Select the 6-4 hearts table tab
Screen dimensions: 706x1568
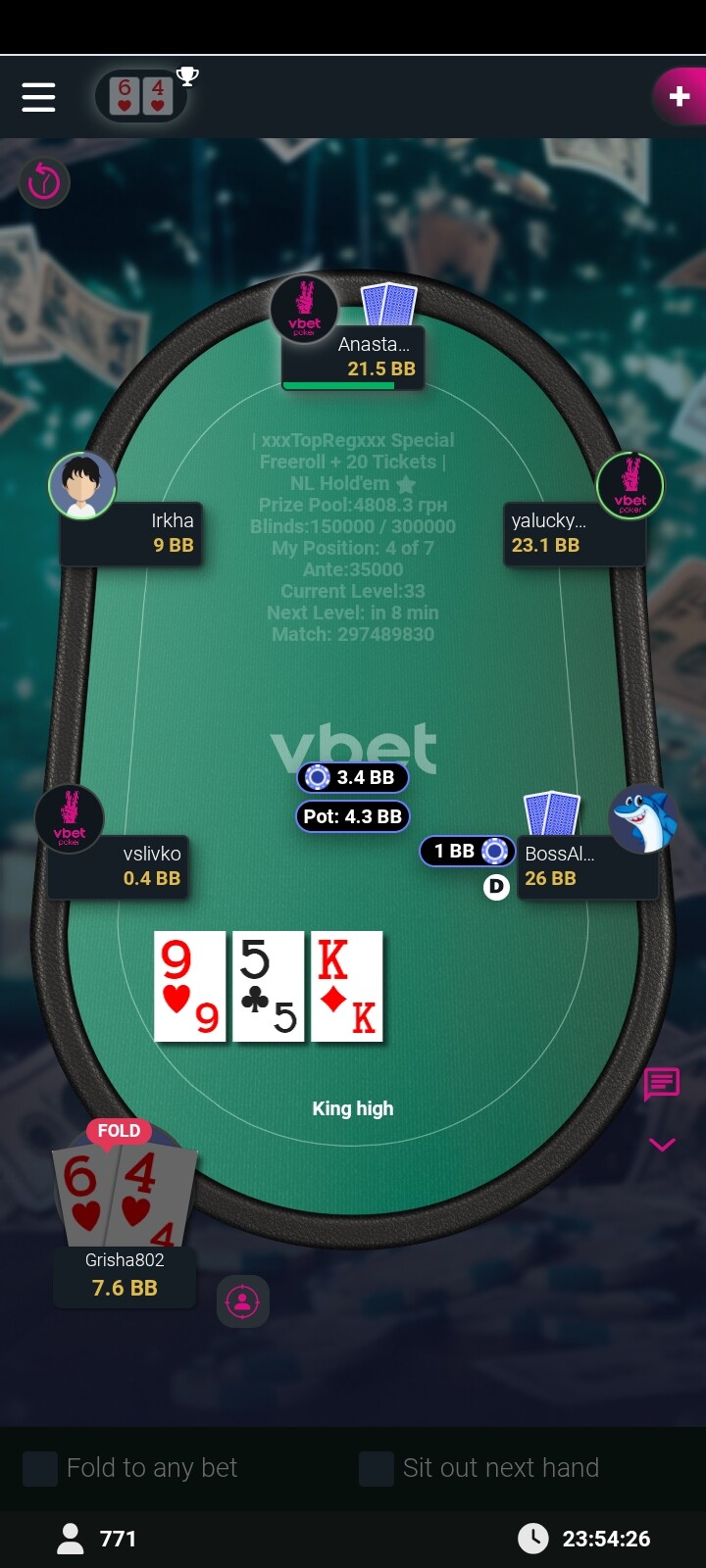click(x=141, y=96)
